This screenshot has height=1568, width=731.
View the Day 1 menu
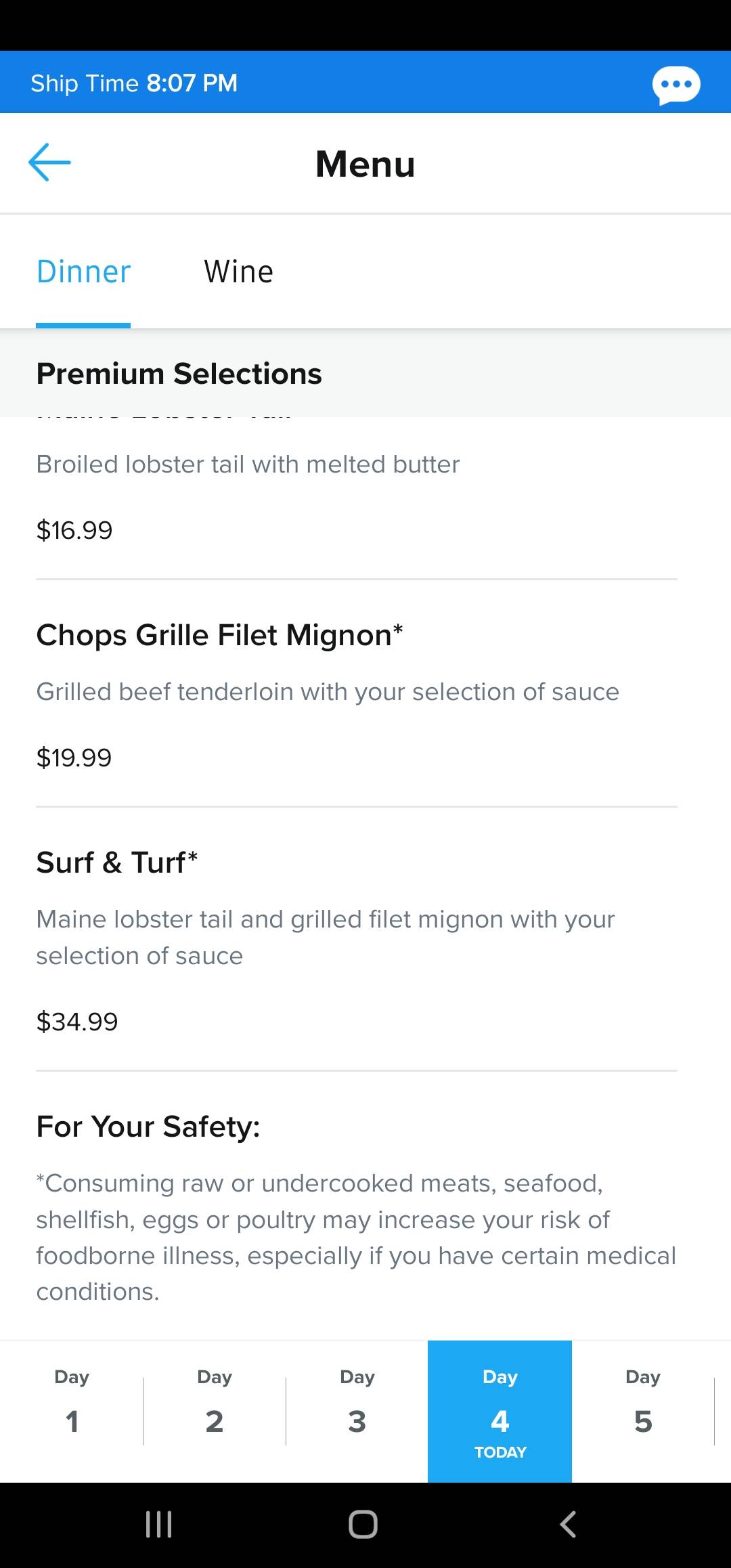click(x=72, y=1412)
